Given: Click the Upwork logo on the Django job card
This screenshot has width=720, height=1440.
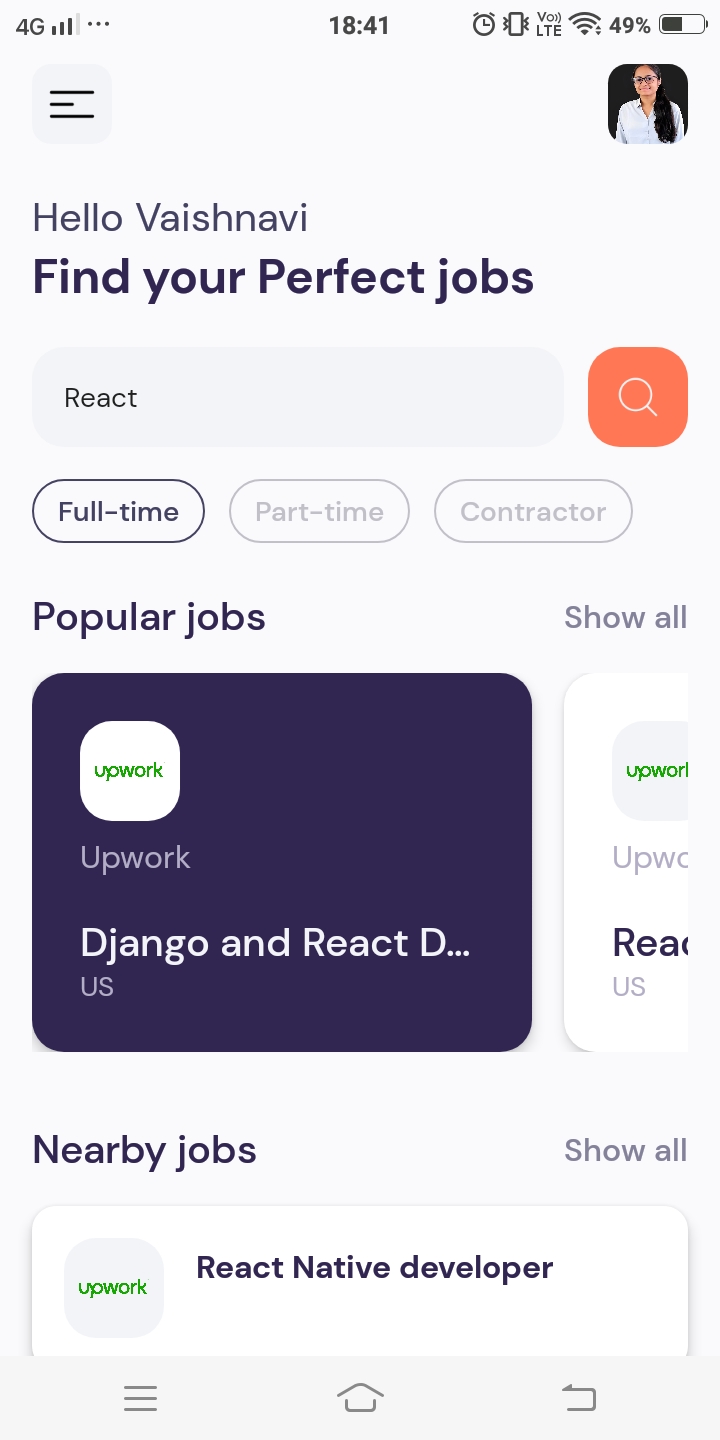Looking at the screenshot, I should (129, 770).
